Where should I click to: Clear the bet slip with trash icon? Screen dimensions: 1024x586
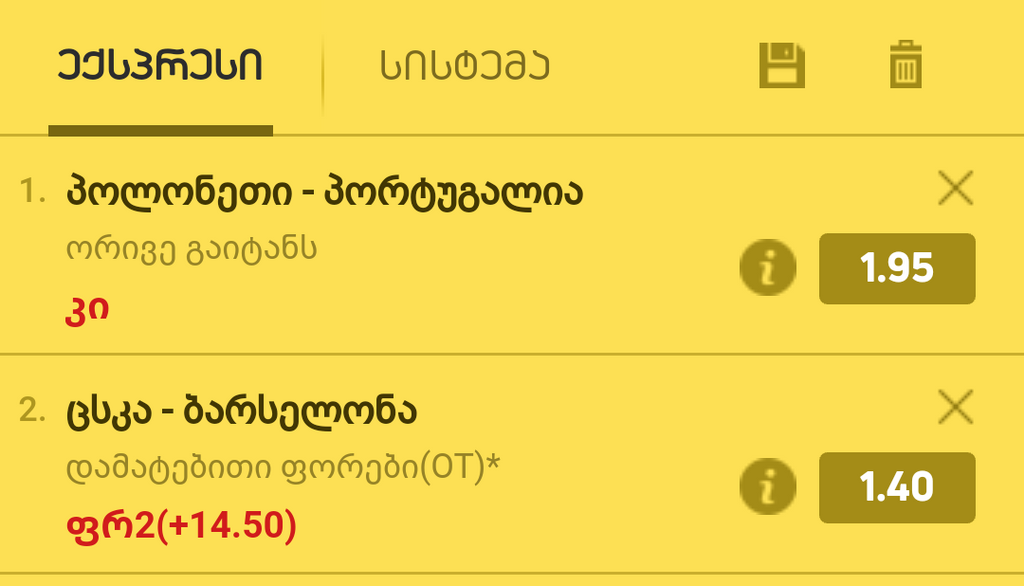[x=906, y=66]
